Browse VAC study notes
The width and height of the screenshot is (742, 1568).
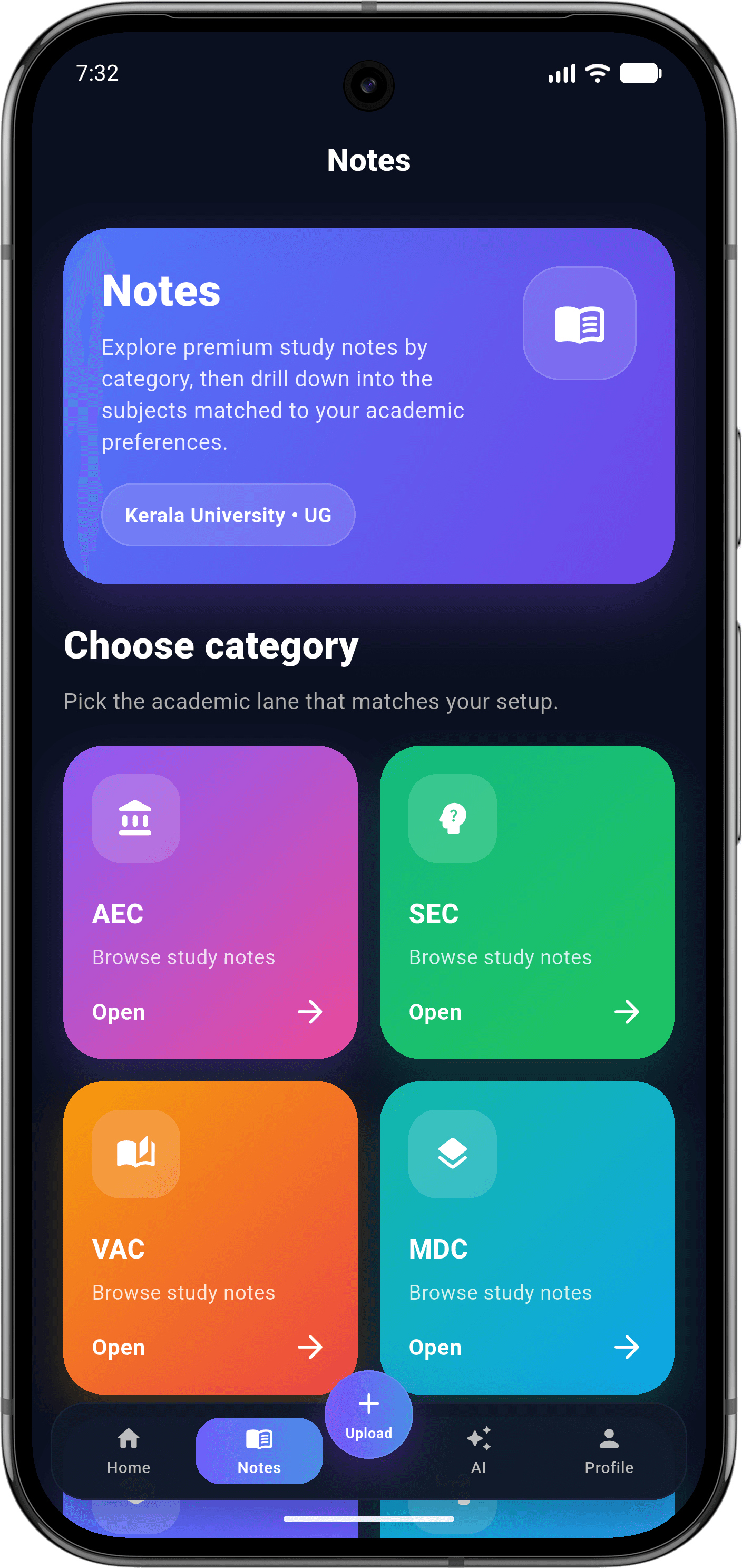[210, 1236]
